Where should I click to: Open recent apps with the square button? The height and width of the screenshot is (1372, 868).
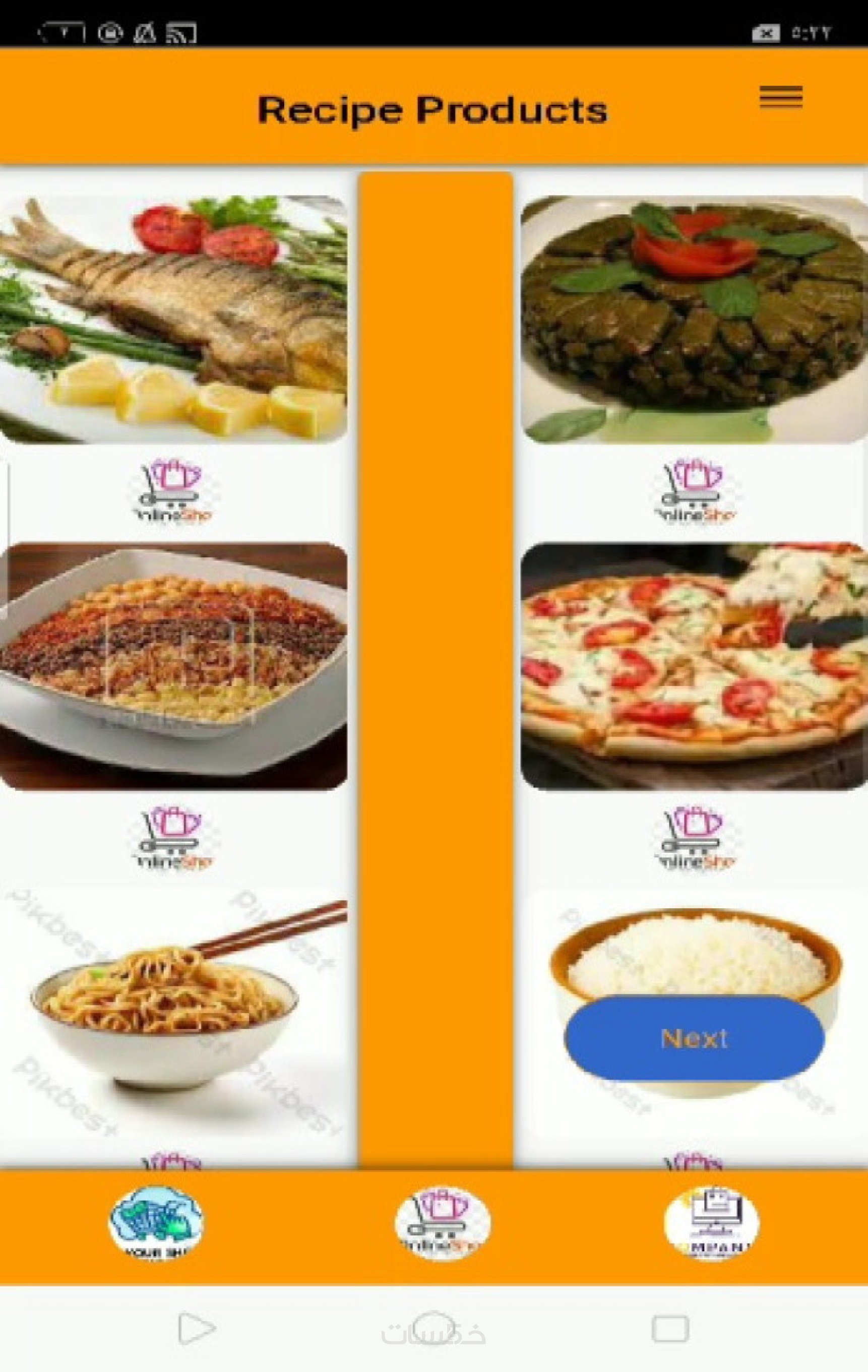(670, 1329)
